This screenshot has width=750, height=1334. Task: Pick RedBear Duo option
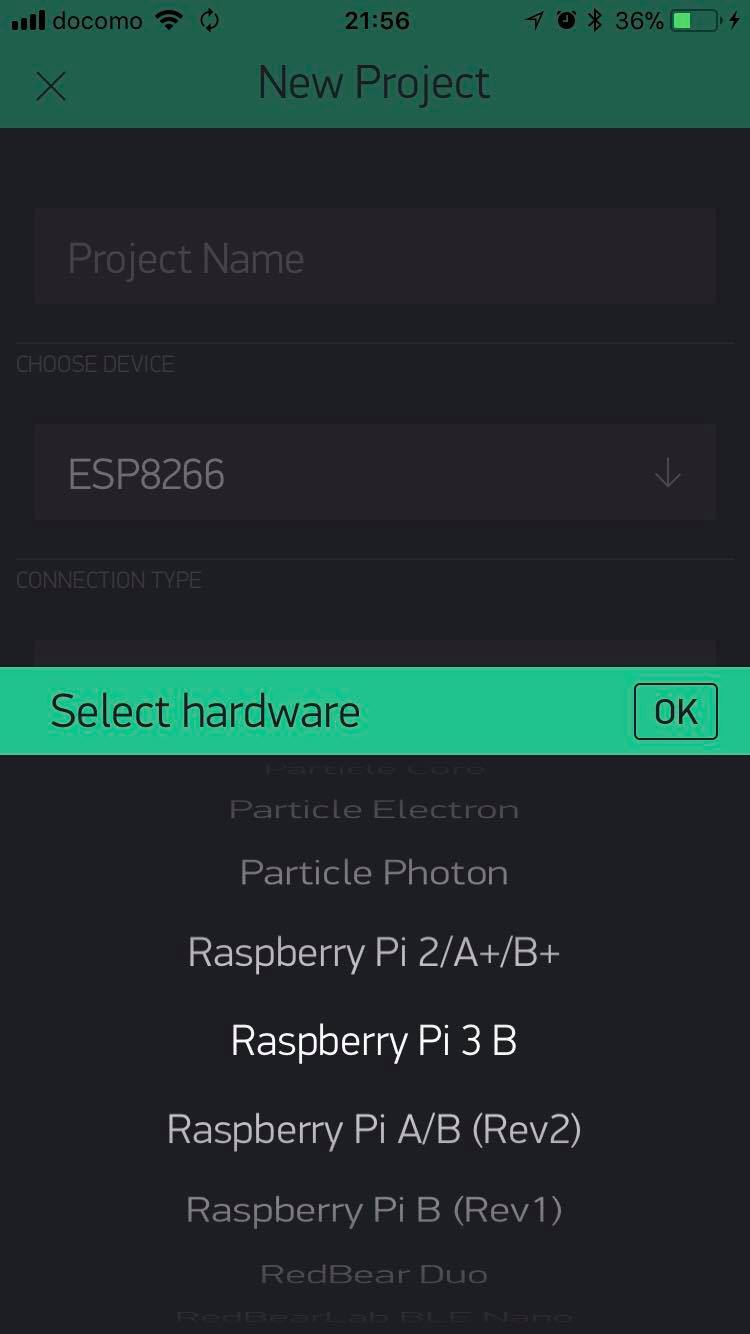(374, 1274)
